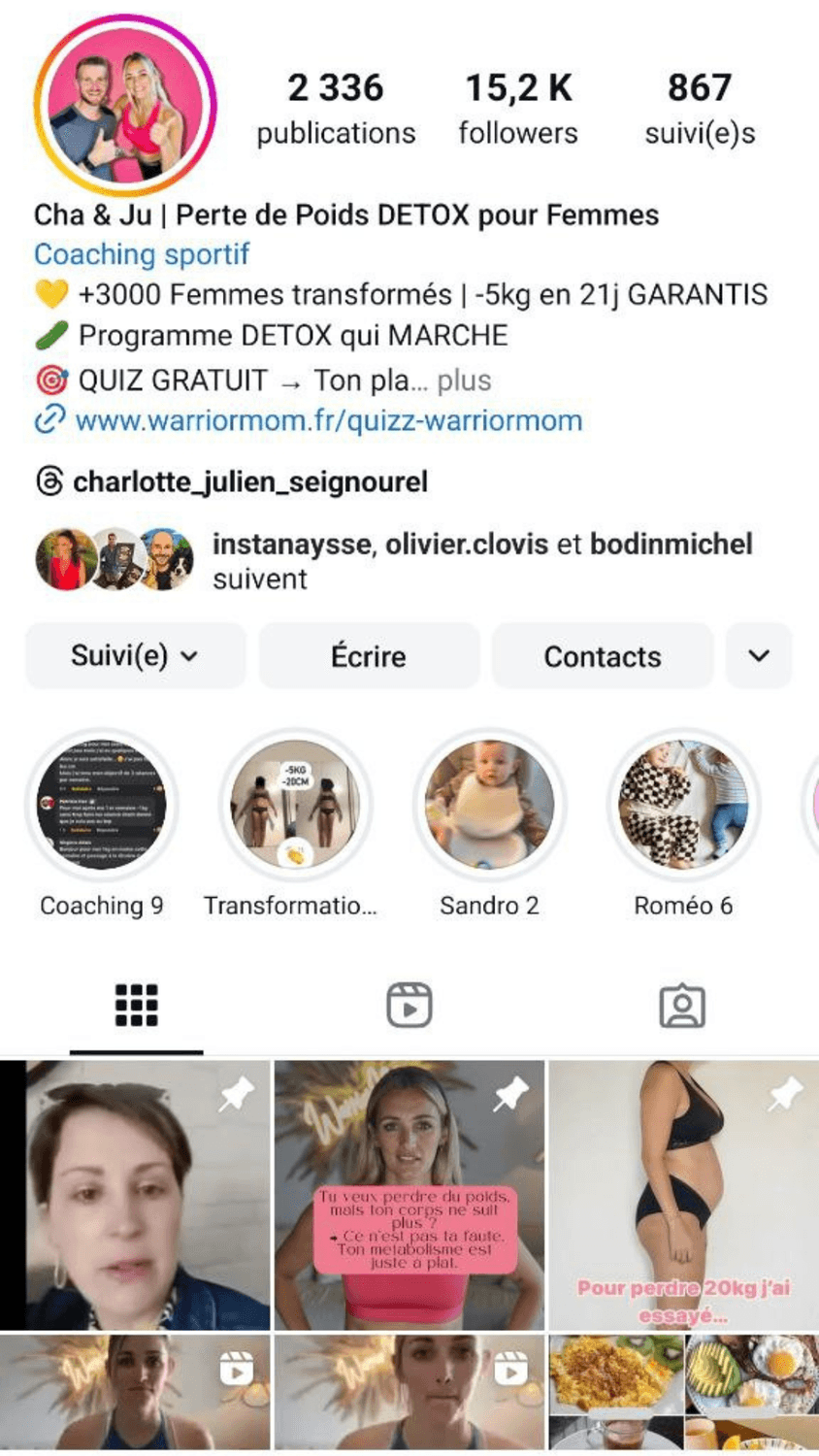Viewport: 819px width, 1456px height.
Task: Open the Coaching 9 highlight
Action: (102, 805)
